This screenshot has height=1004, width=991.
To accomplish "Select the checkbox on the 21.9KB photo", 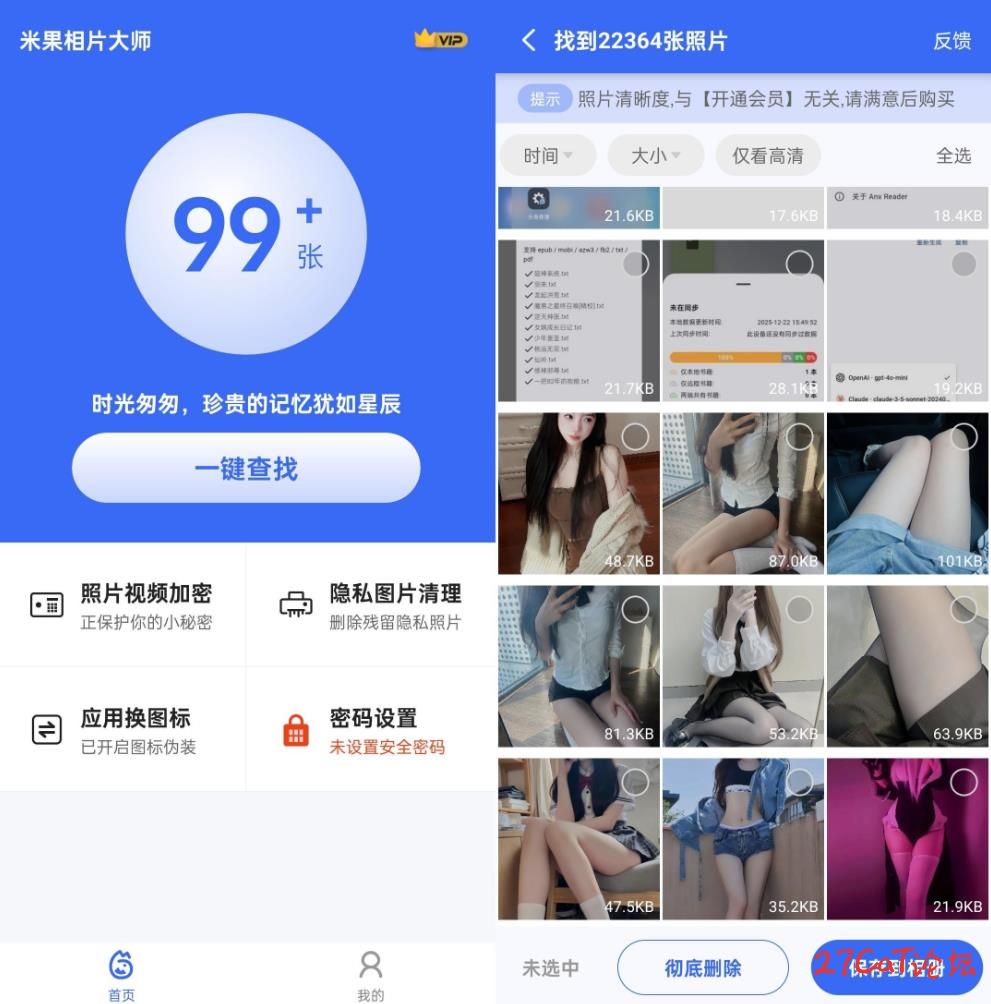I will 963,782.
